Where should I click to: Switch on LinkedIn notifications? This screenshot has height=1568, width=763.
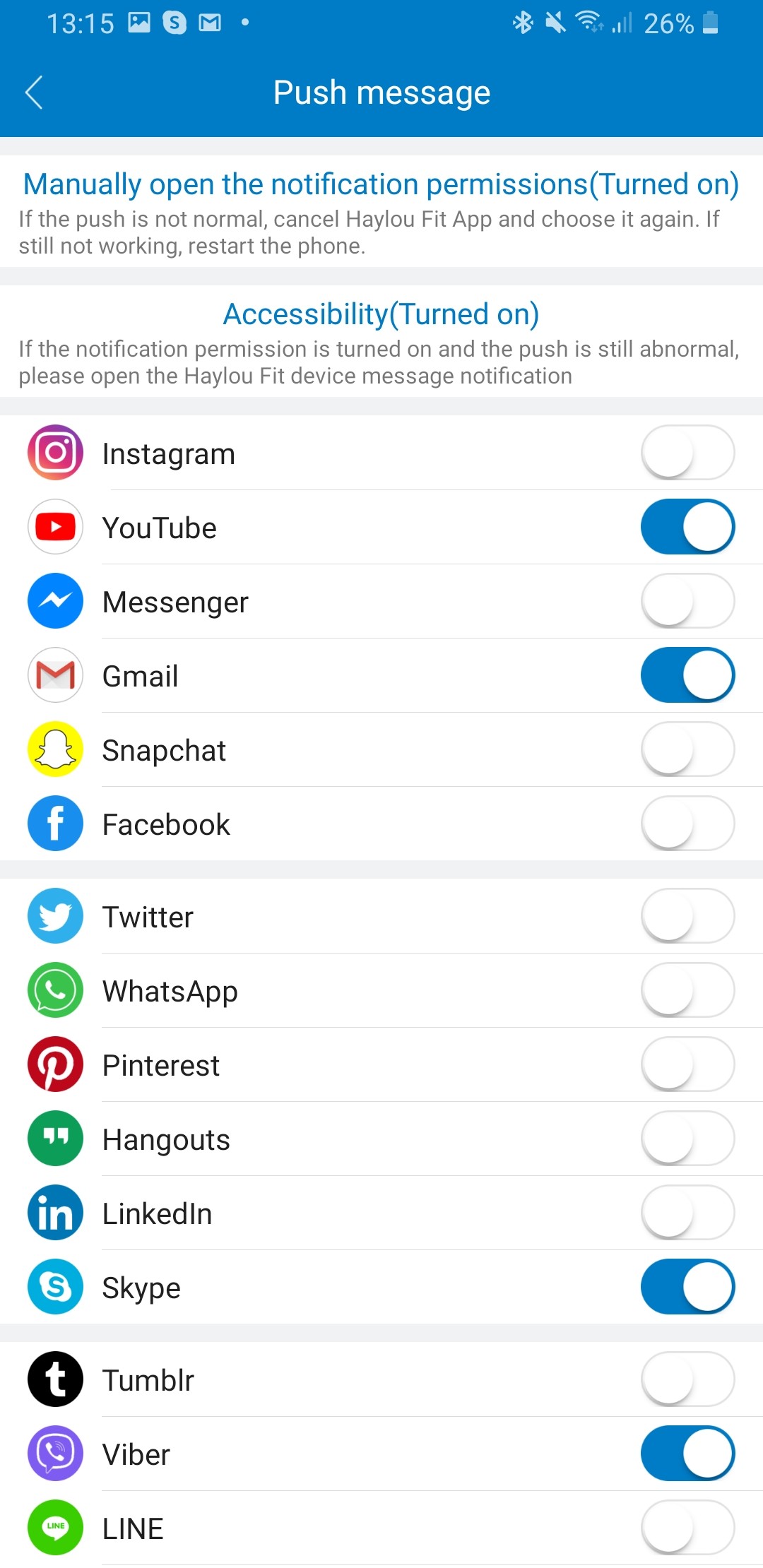point(687,1213)
